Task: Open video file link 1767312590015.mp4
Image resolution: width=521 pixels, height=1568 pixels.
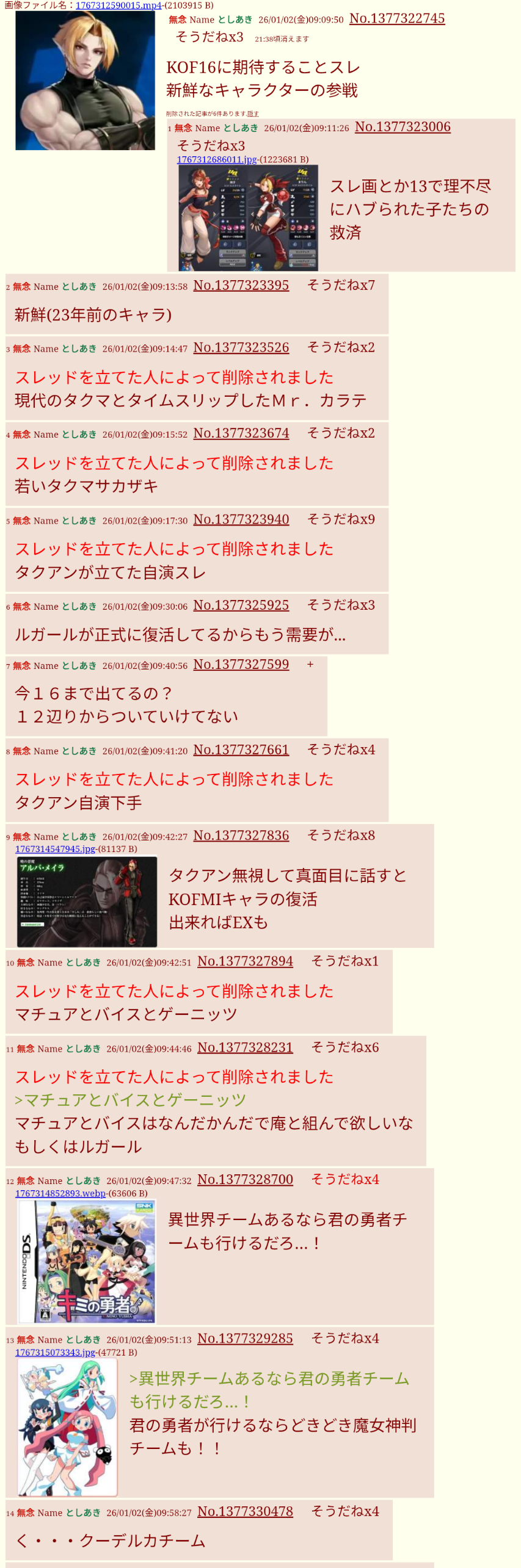Action: [118, 5]
